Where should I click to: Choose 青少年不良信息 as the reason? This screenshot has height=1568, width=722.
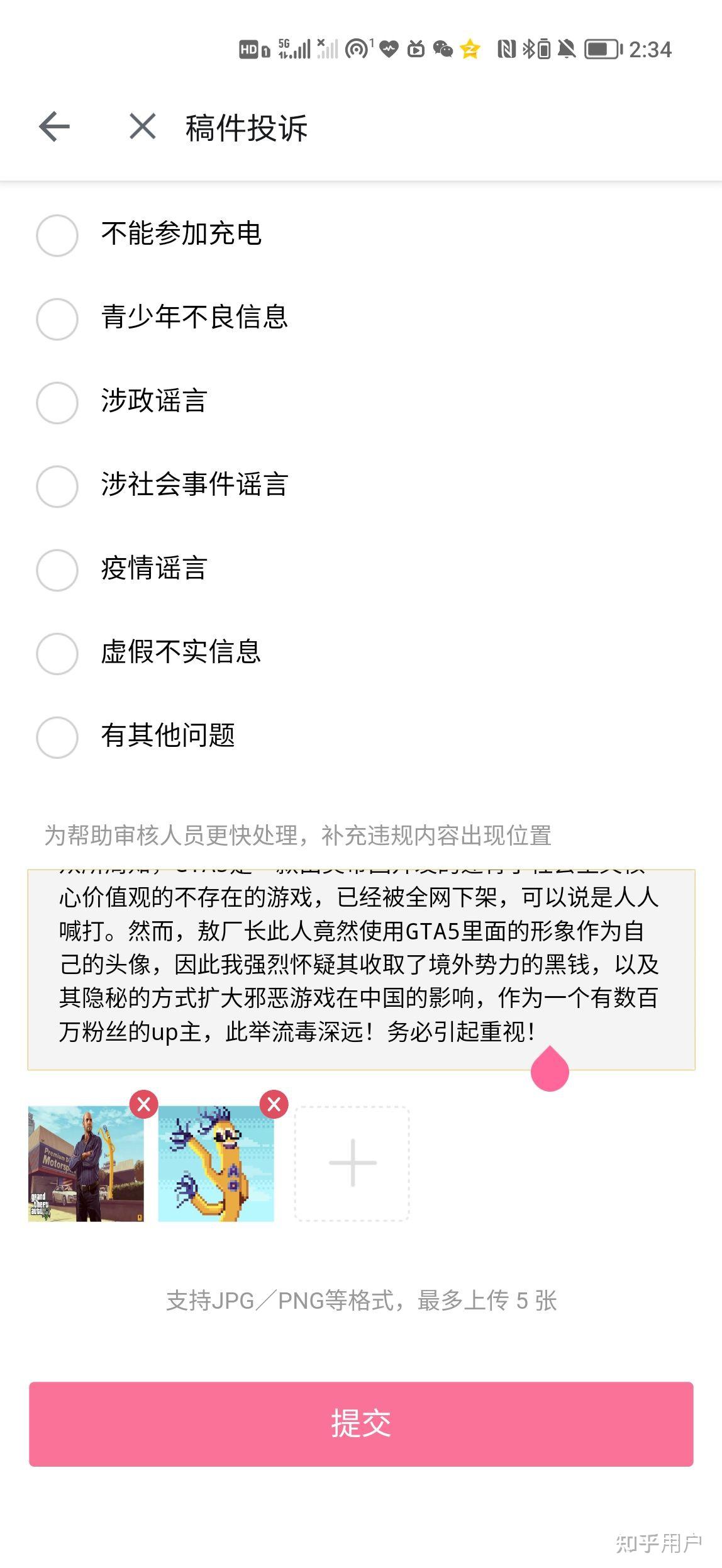click(x=57, y=319)
